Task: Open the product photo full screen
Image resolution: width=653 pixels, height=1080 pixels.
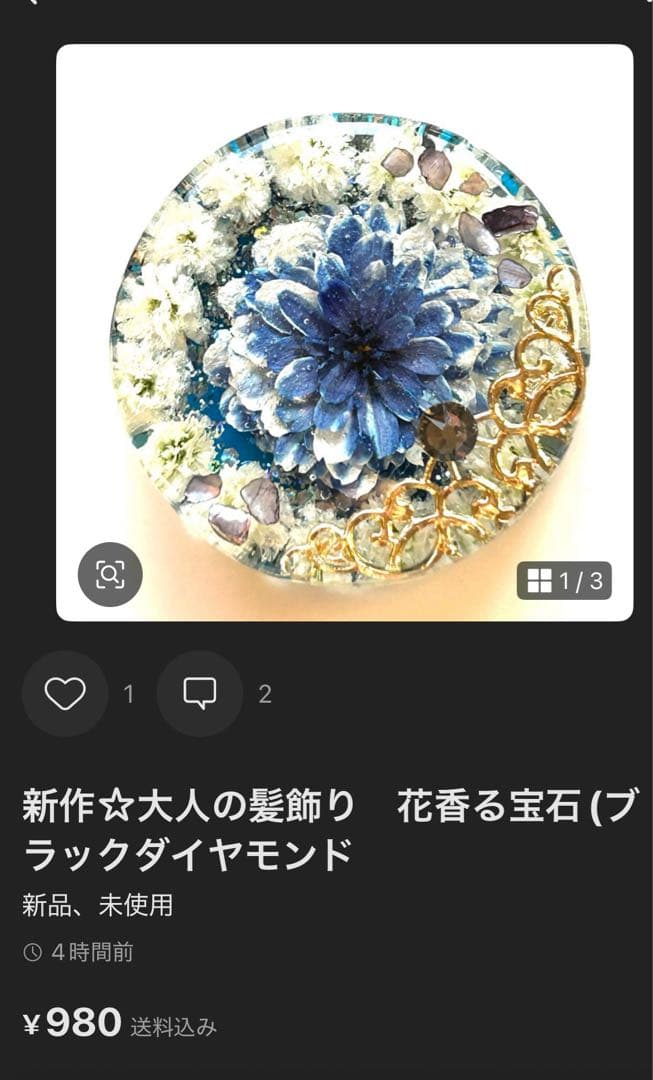Action: point(345,330)
